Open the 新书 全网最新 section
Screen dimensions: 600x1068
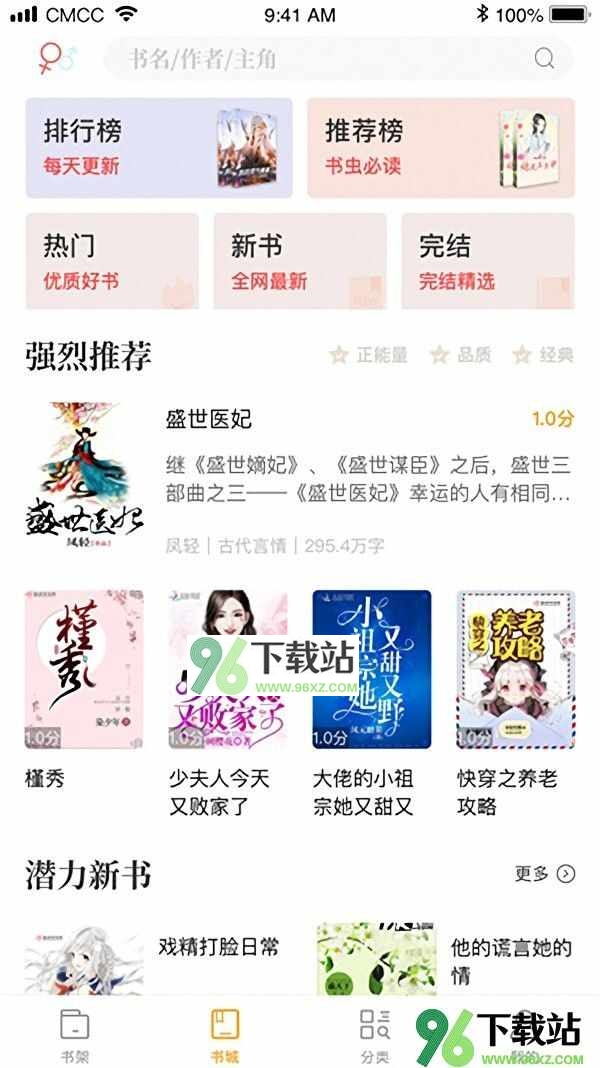point(300,261)
